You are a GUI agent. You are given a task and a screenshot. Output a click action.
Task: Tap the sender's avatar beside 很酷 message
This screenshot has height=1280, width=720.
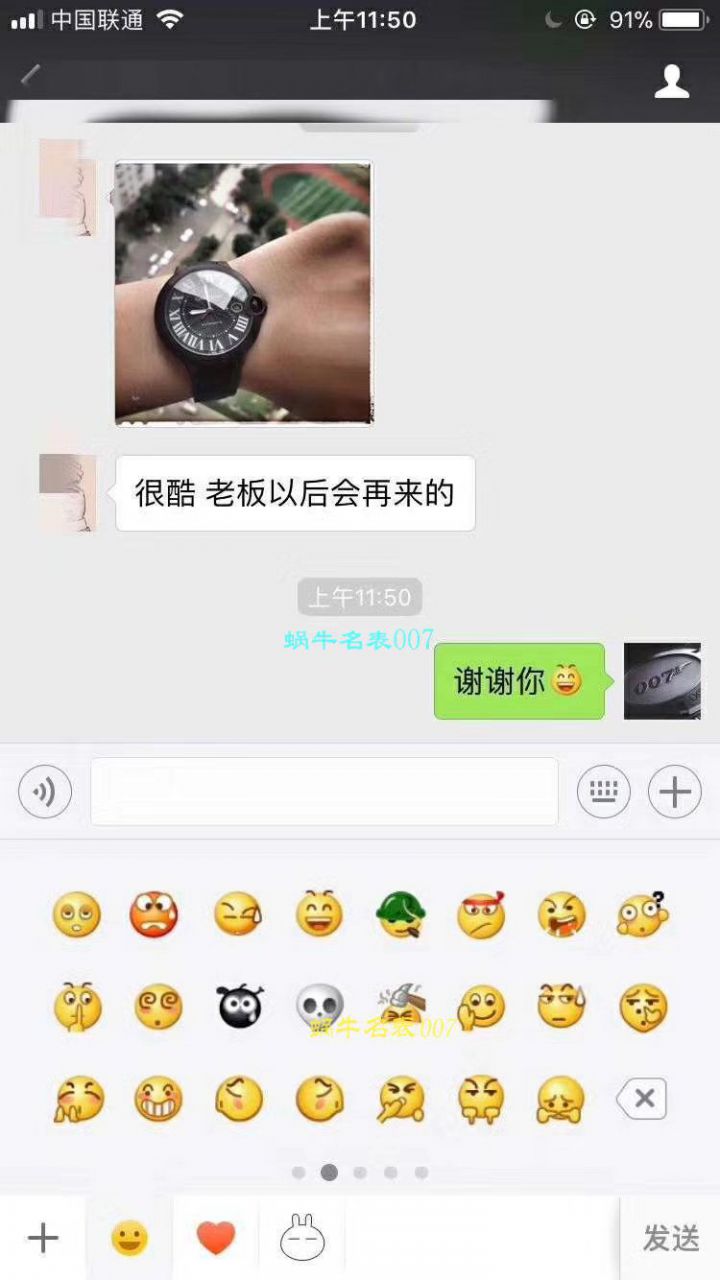67,493
